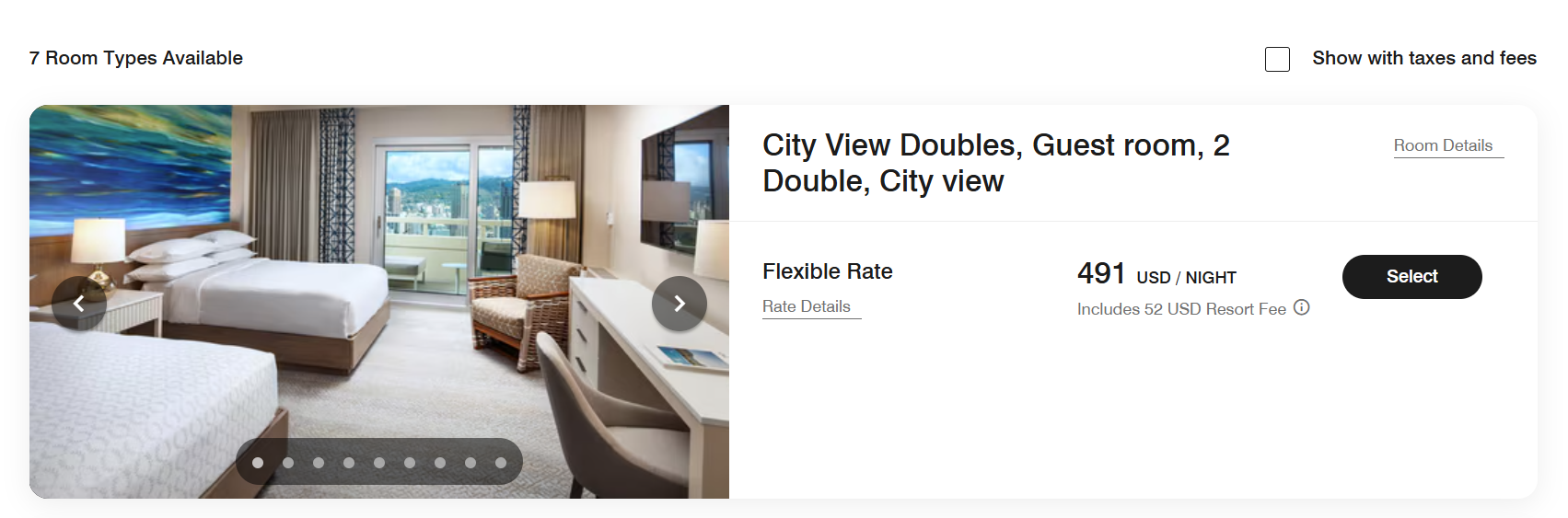
Task: Select the Flexible Rate room
Action: (x=1411, y=277)
